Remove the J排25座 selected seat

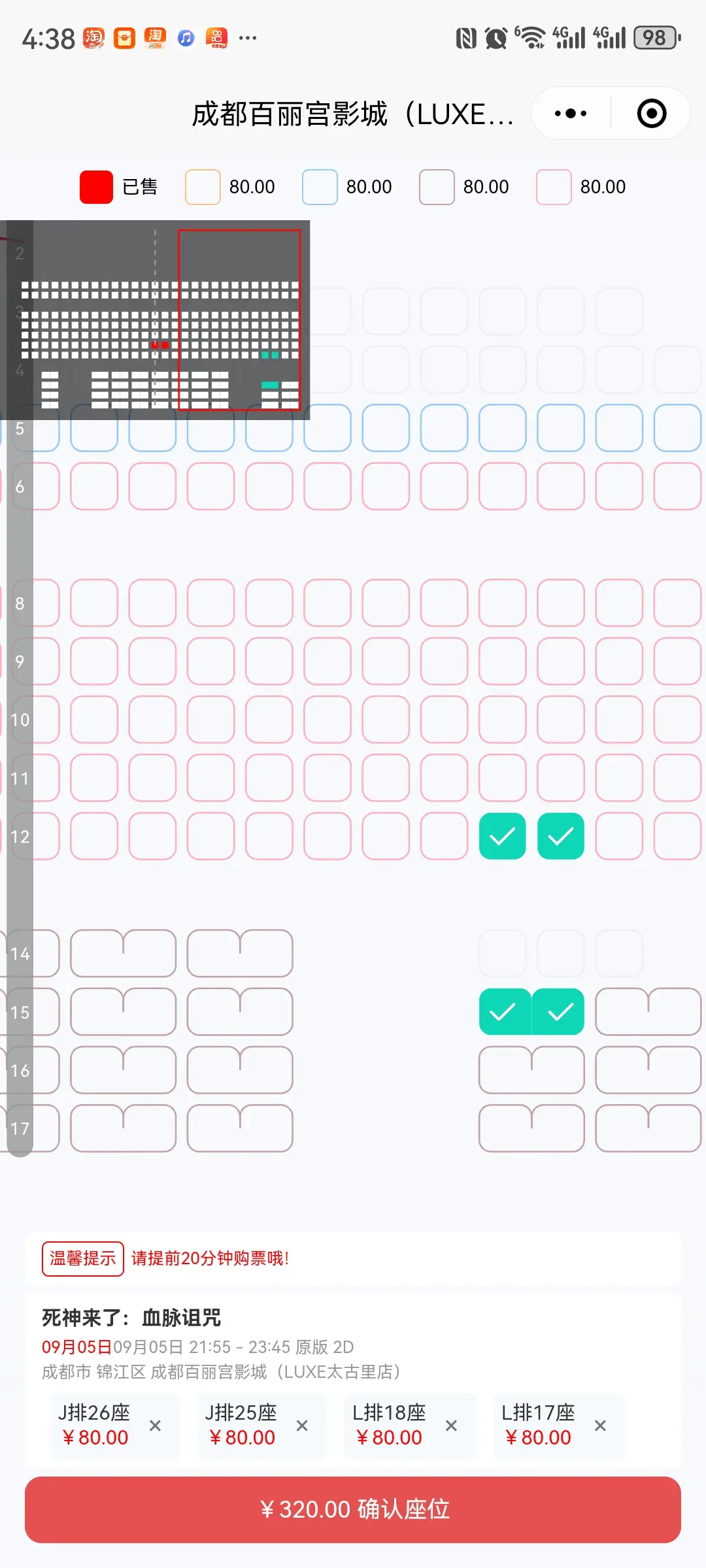pyautogui.click(x=302, y=1426)
